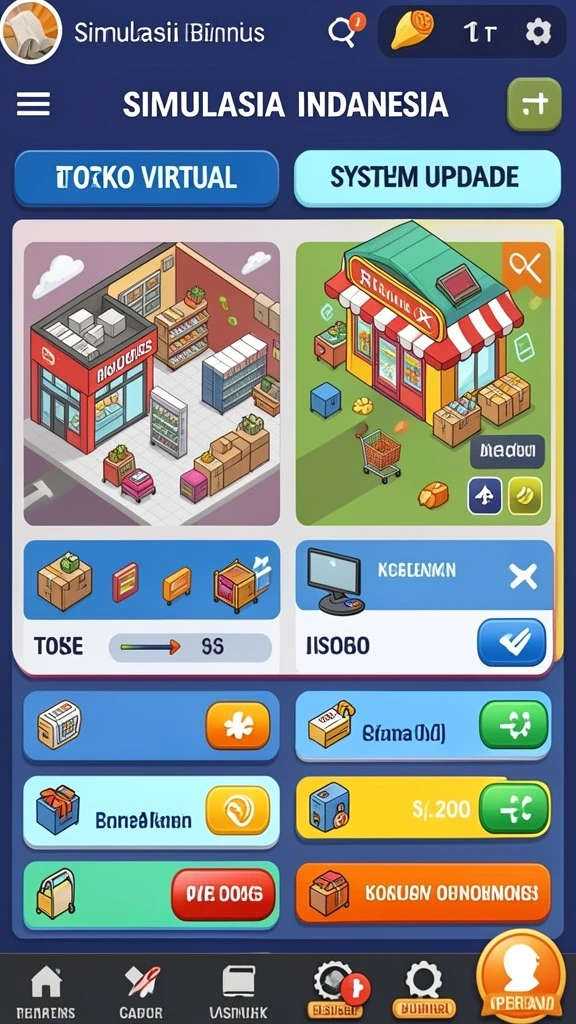Screen dimensions: 576x1024
Task: Switch to the System Update tab
Action: (427, 178)
